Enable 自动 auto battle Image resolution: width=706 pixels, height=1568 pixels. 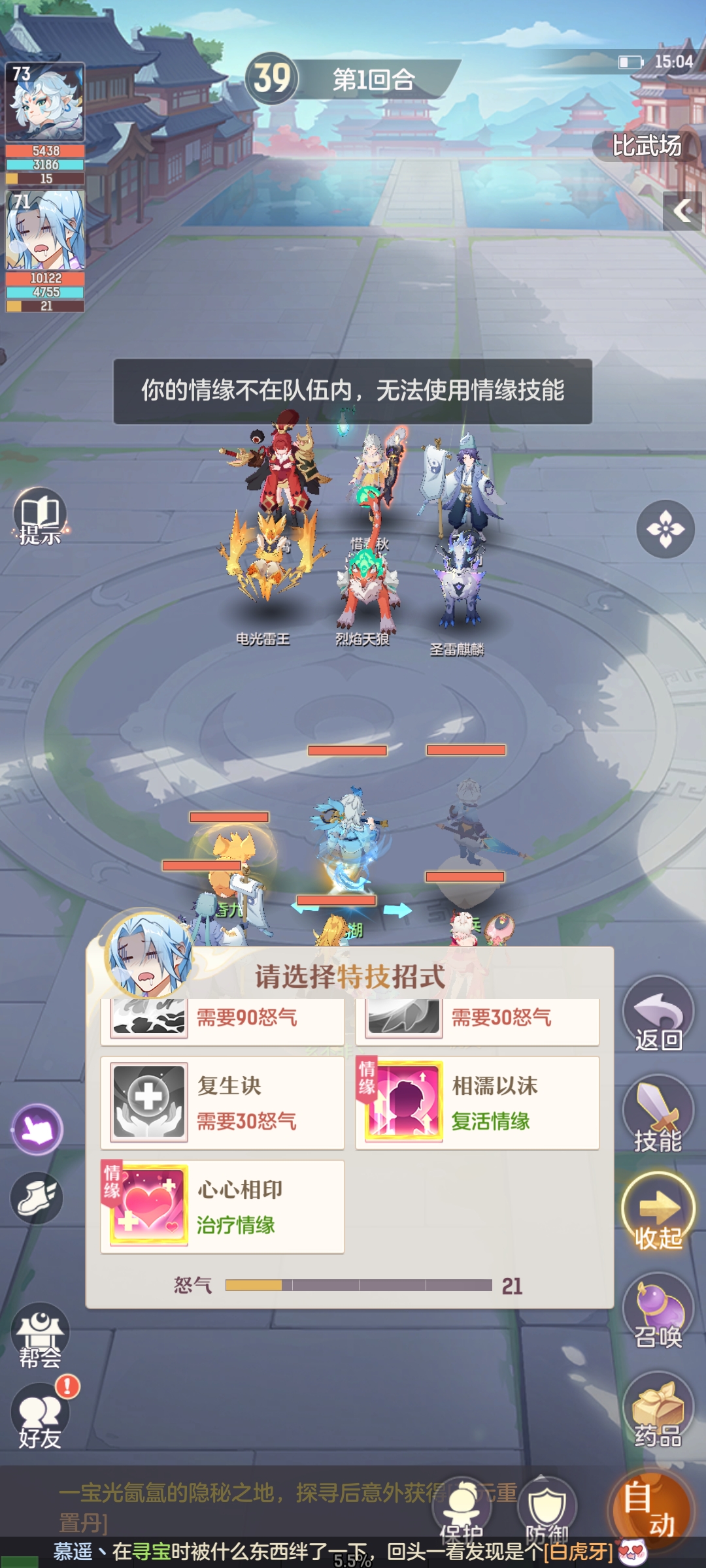pyautogui.click(x=649, y=1511)
